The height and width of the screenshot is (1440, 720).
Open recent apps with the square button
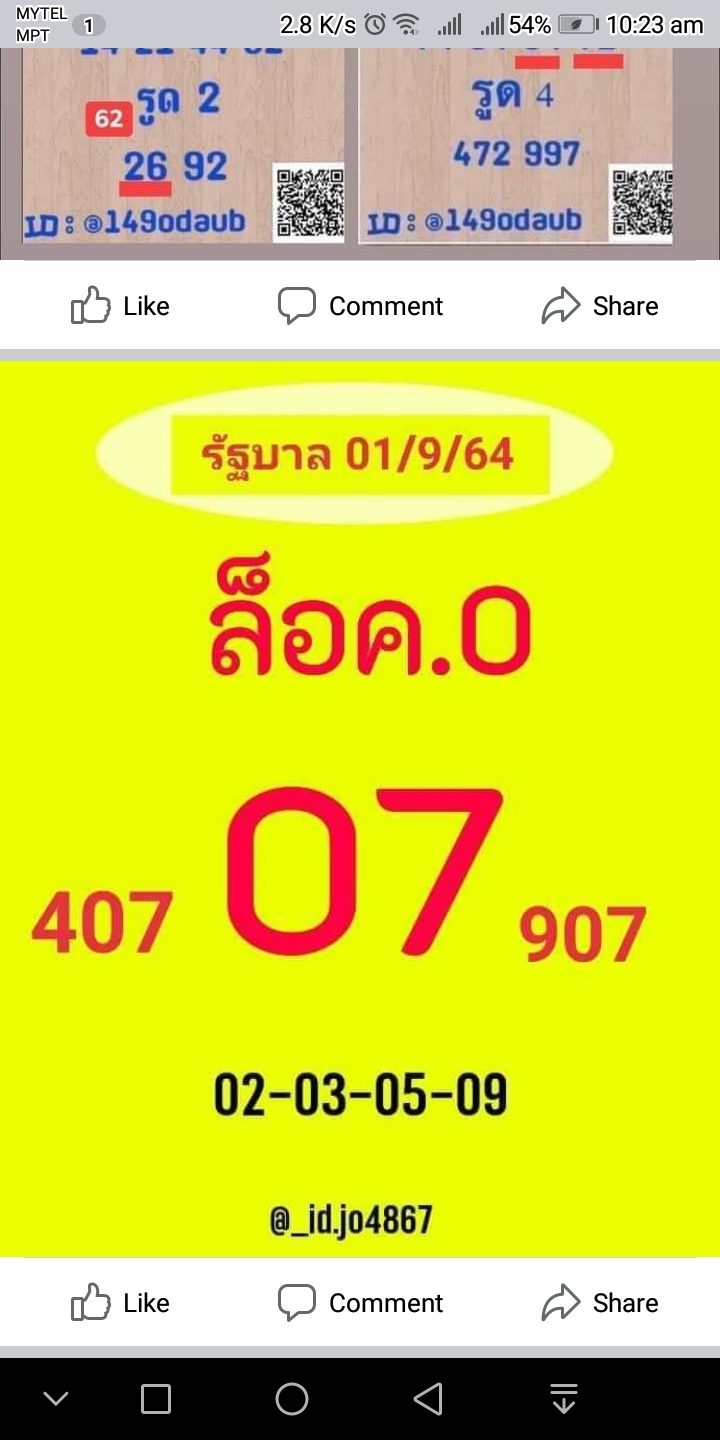pos(156,1399)
